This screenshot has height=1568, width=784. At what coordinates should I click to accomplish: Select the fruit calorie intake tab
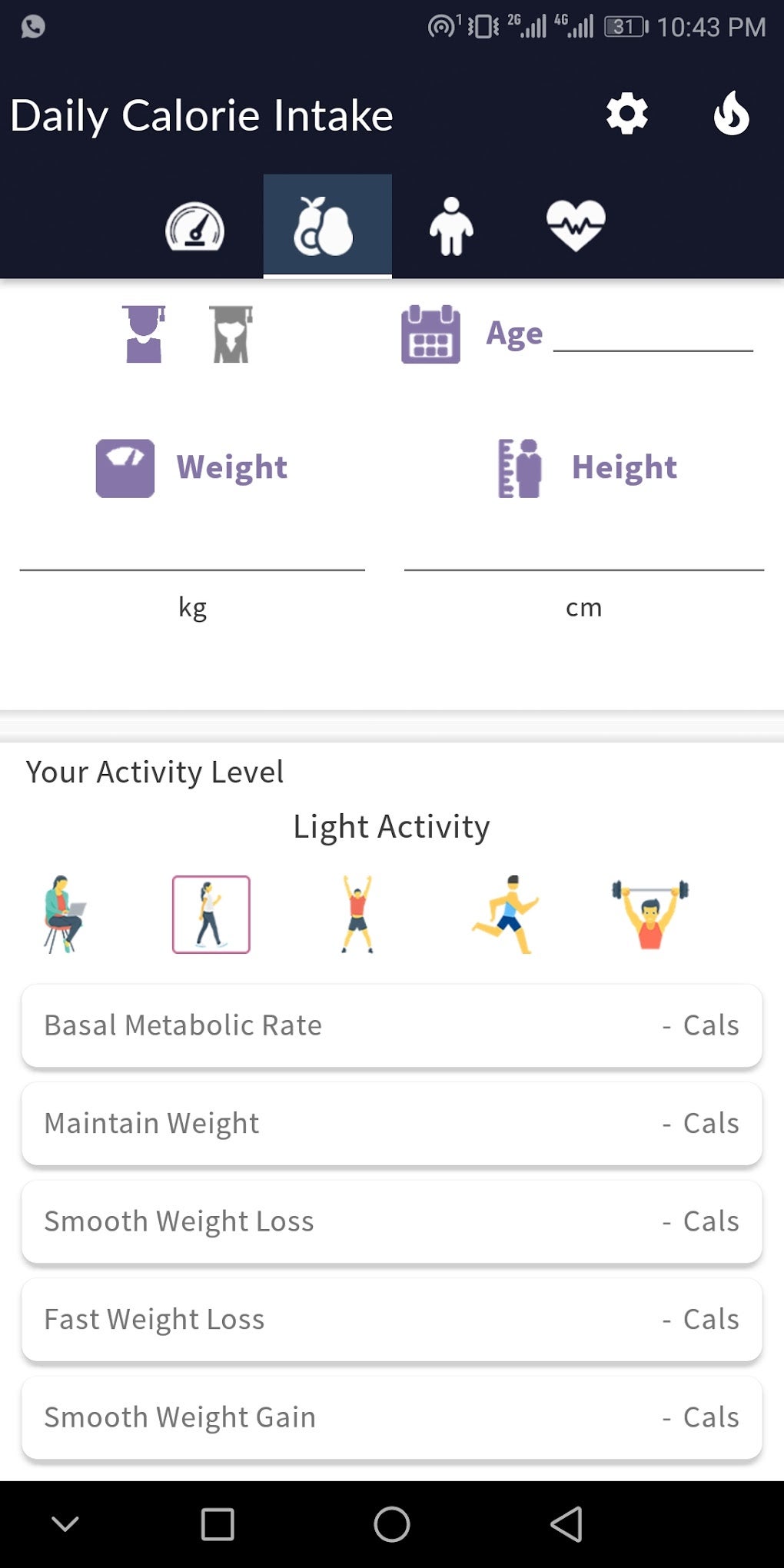pos(327,226)
